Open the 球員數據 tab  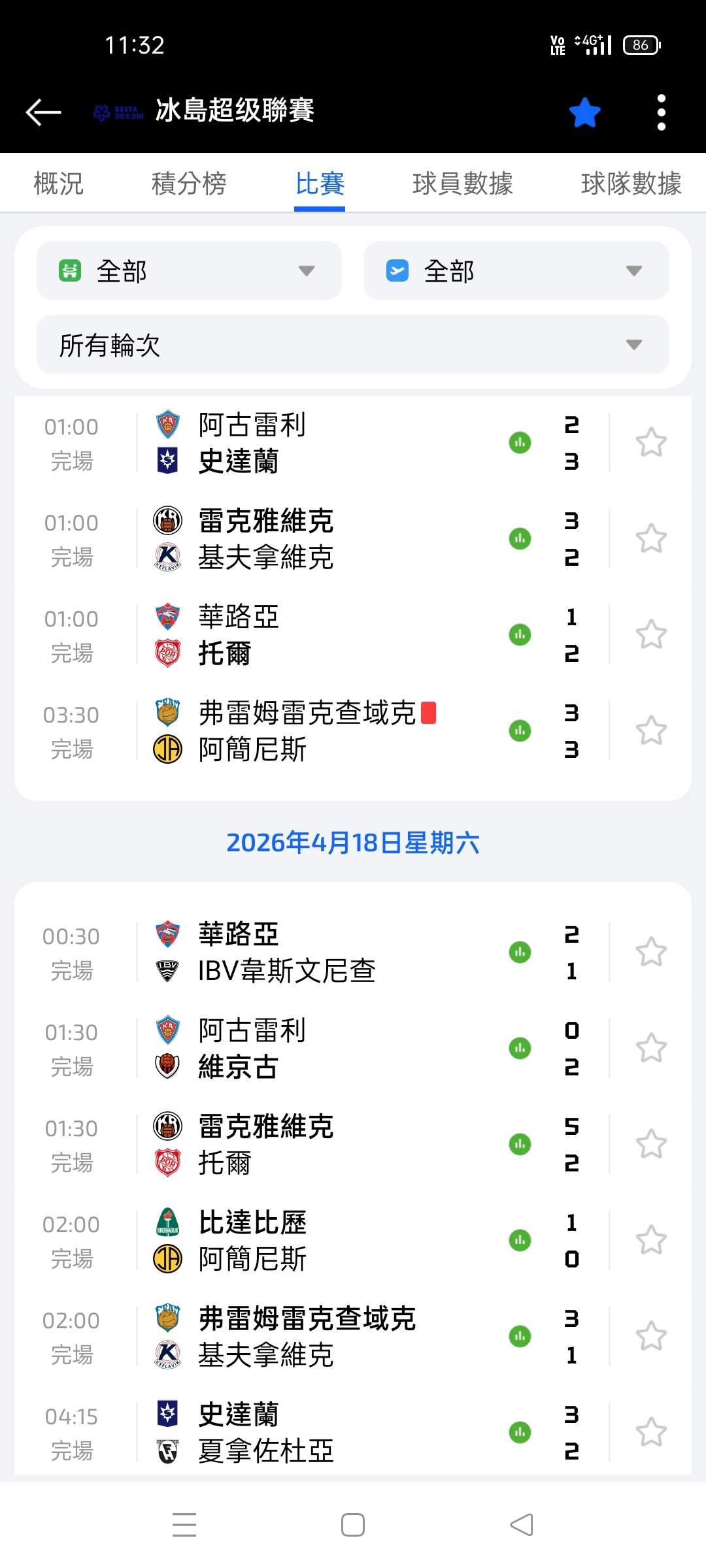pos(462,184)
